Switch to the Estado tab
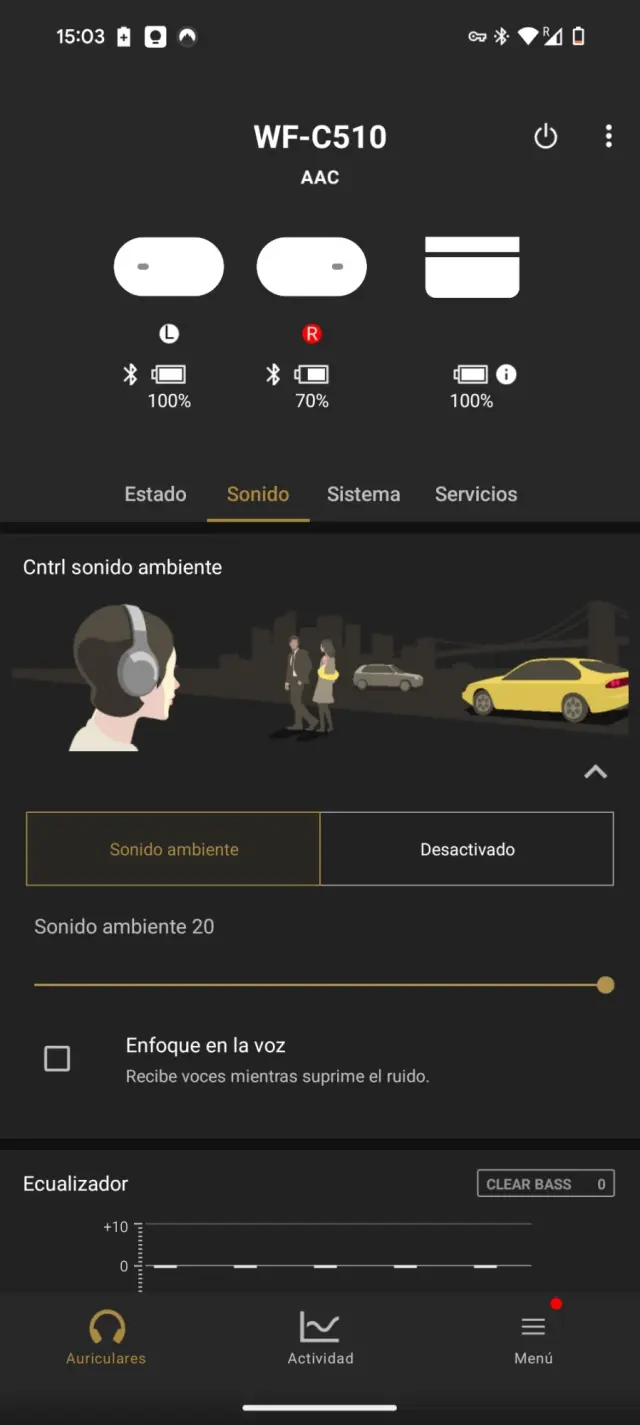Viewport: 640px width, 1425px height. tap(155, 494)
